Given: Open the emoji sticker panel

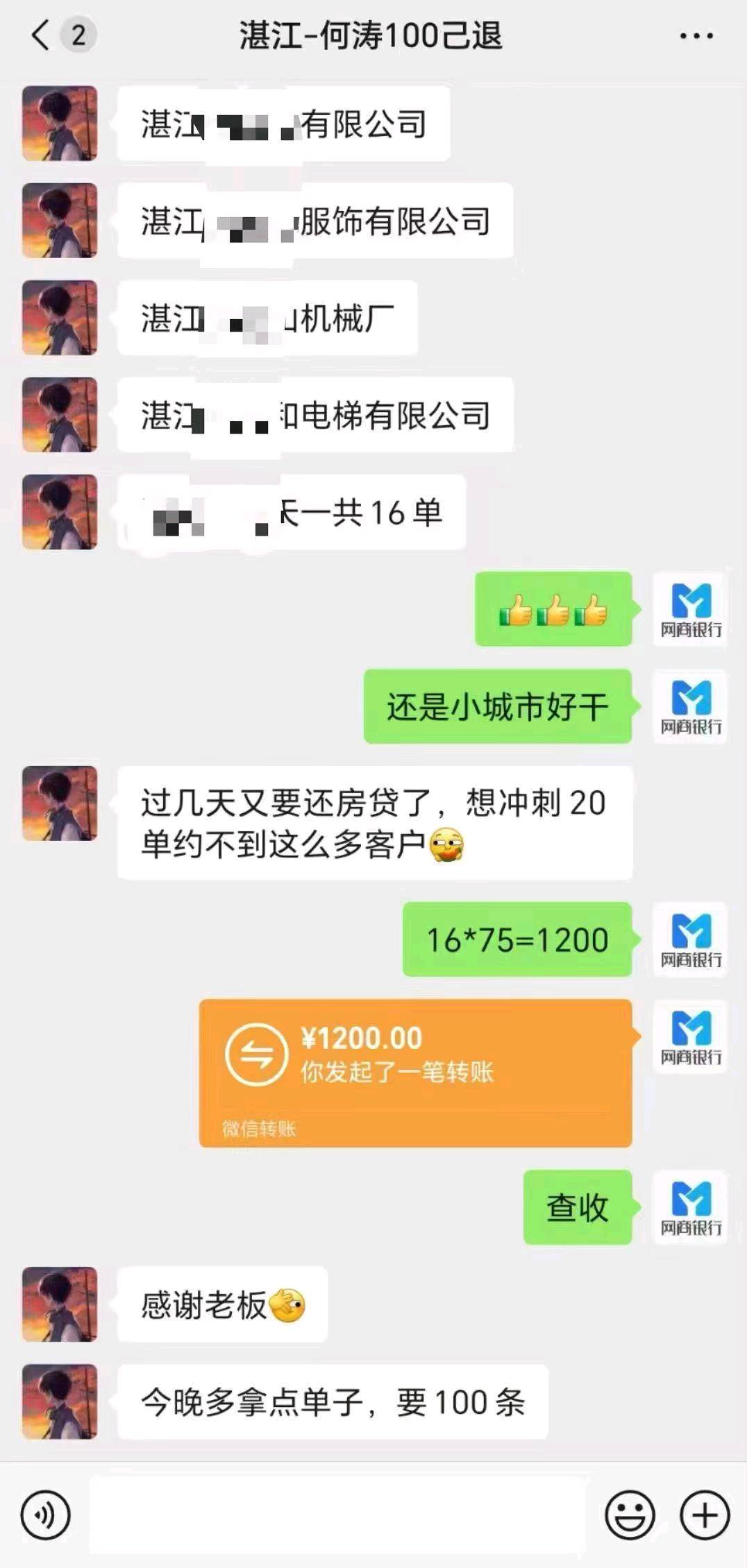Looking at the screenshot, I should tap(630, 1516).
